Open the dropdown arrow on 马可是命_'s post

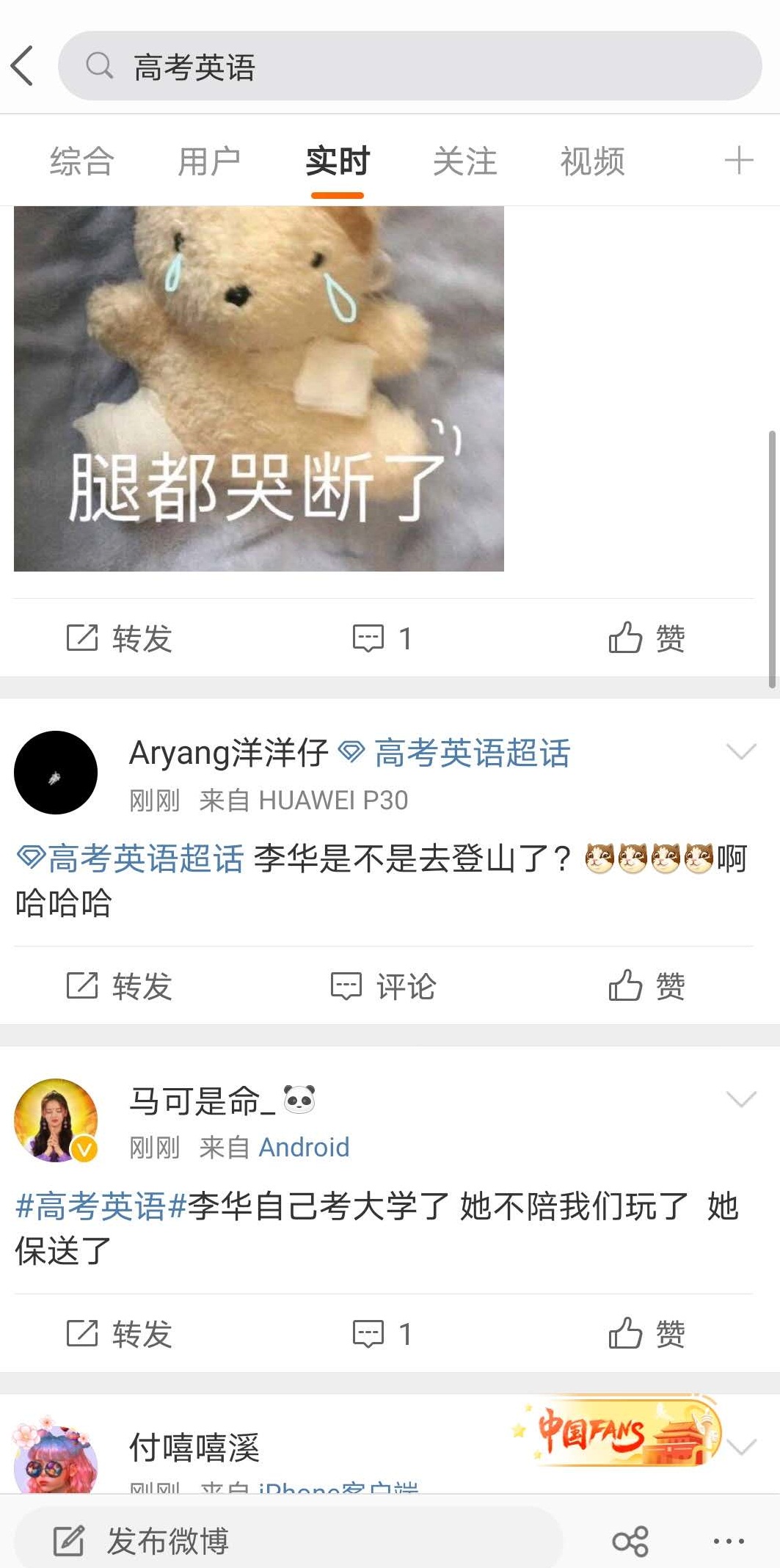[x=740, y=1098]
